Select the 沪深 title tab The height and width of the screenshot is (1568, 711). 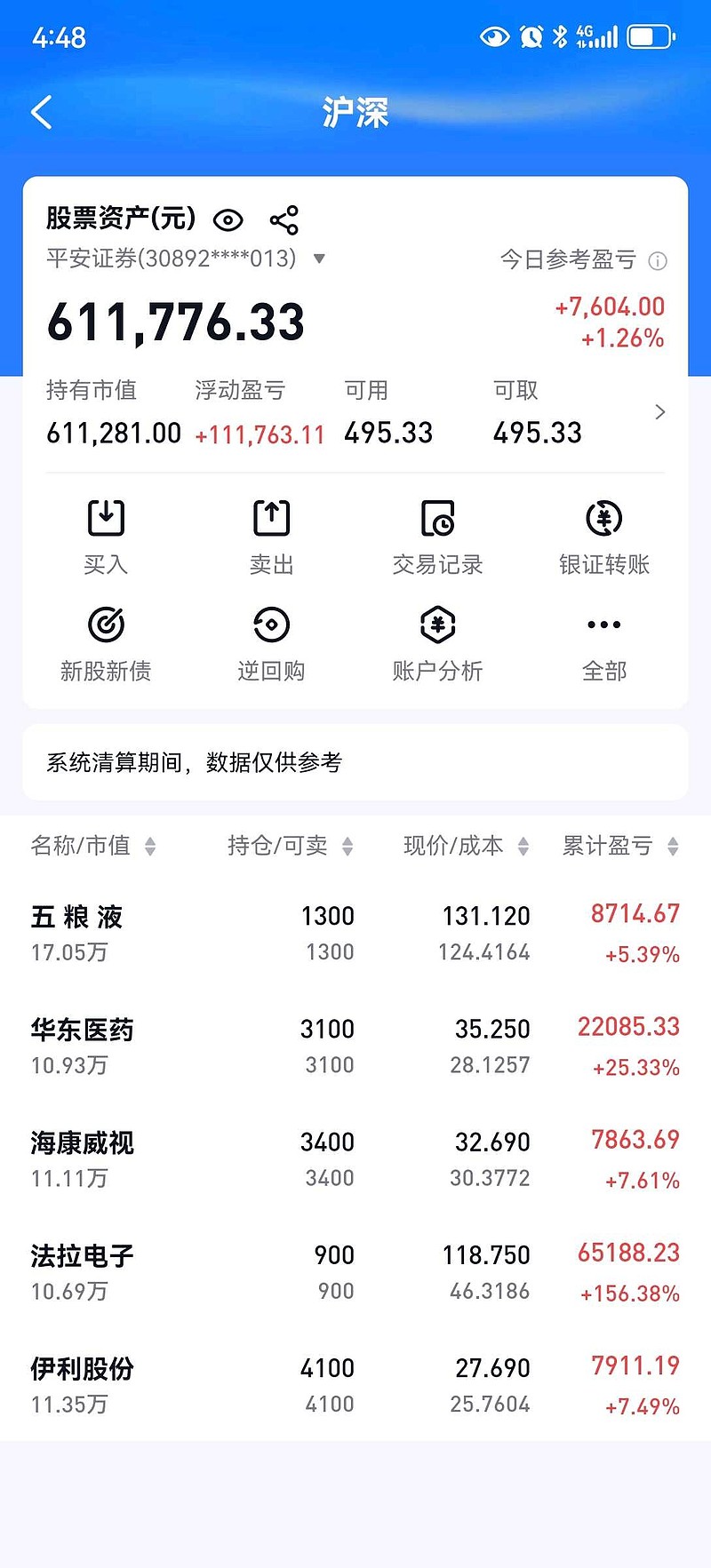(x=355, y=114)
